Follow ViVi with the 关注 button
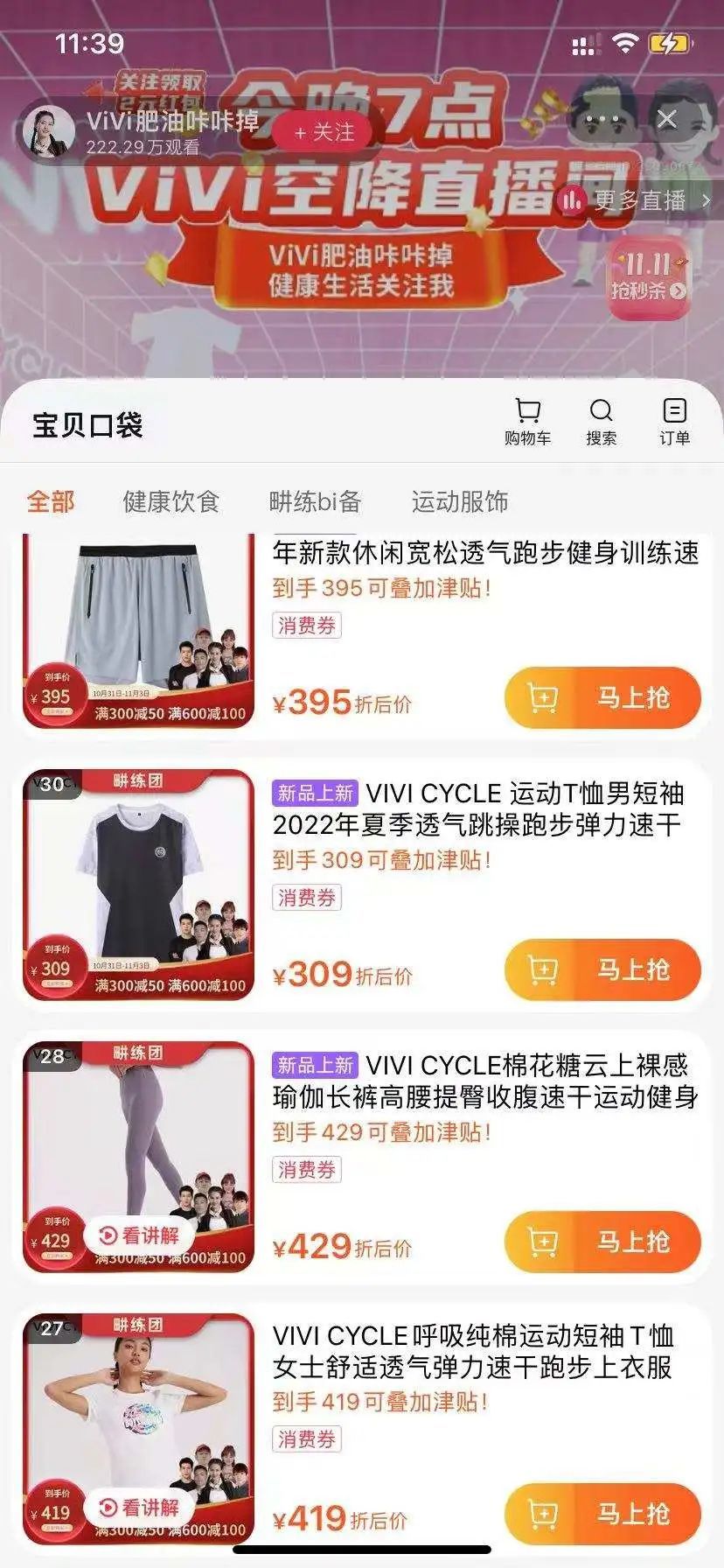724x1568 pixels. (324, 132)
